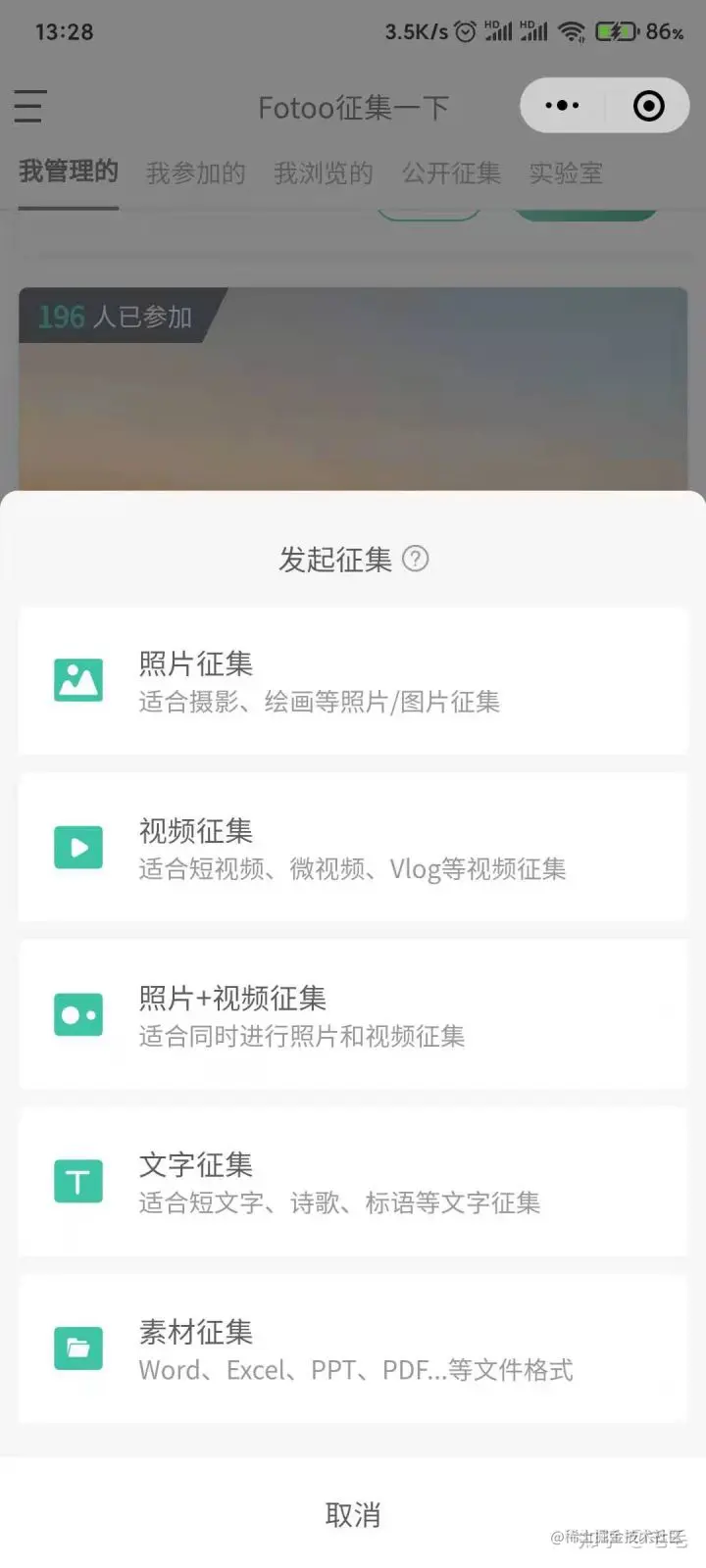
Task: Switch to 我浏览的 tab
Action: coord(323,173)
